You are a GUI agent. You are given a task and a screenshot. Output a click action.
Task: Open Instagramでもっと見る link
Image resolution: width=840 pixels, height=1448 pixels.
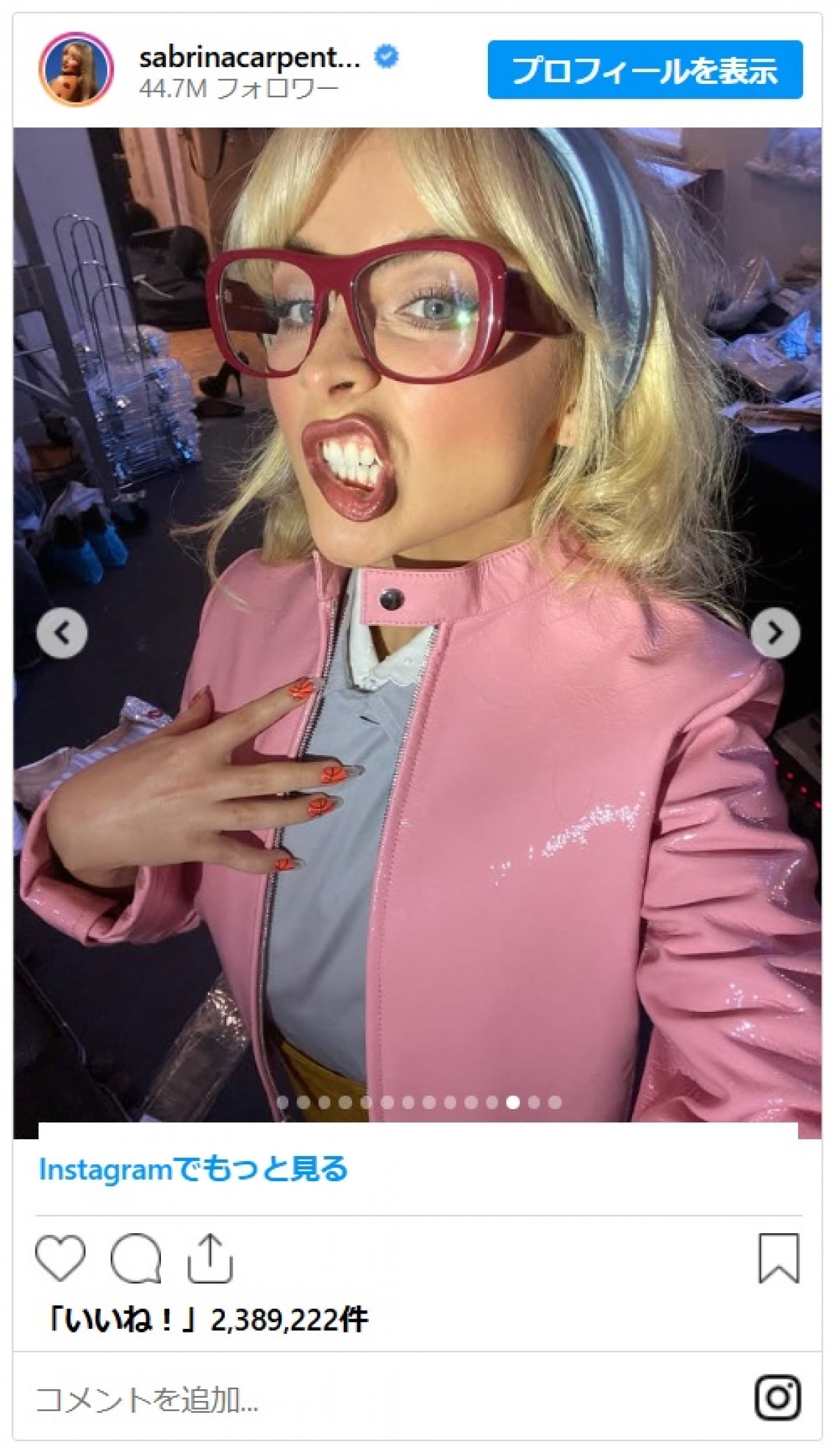(x=193, y=1169)
